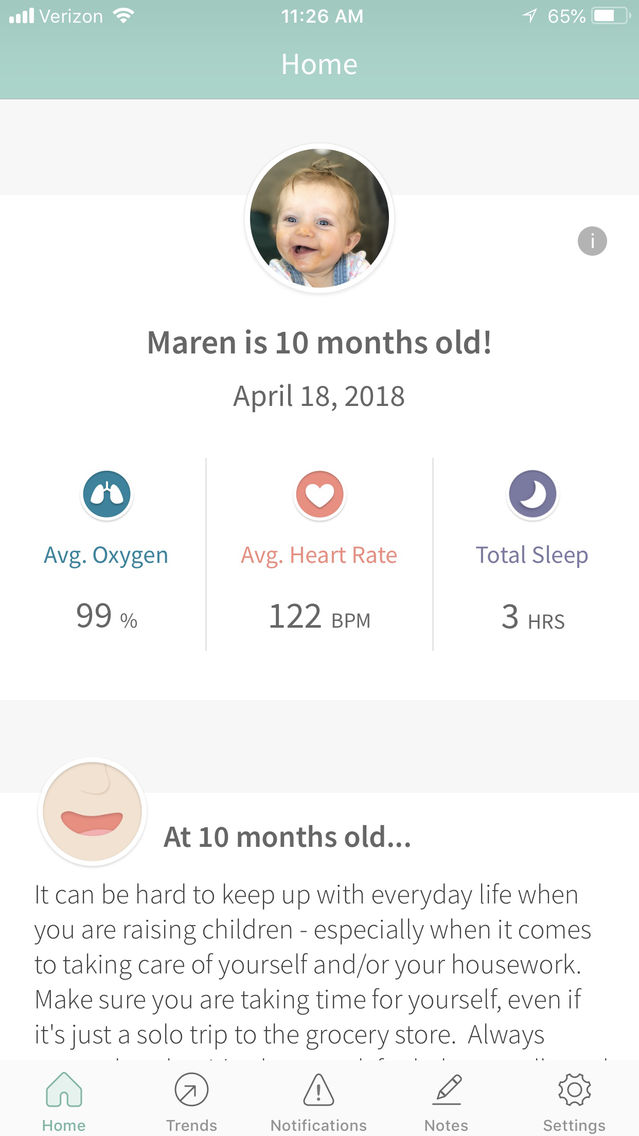View Avg. Heart Rate details
Screen dimensions: 639x1136
pyautogui.click(x=319, y=554)
